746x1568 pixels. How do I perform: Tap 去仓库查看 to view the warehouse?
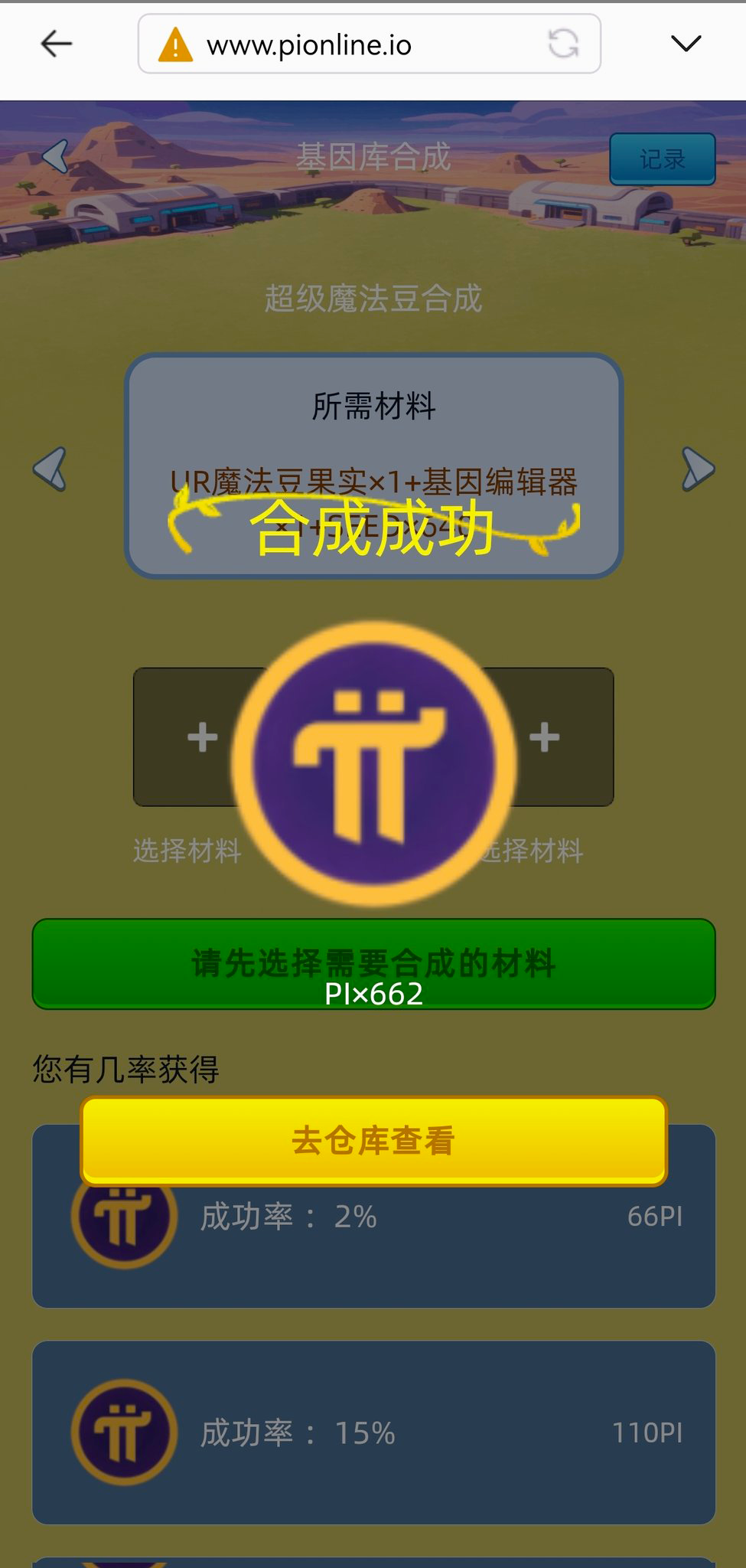(x=373, y=1141)
